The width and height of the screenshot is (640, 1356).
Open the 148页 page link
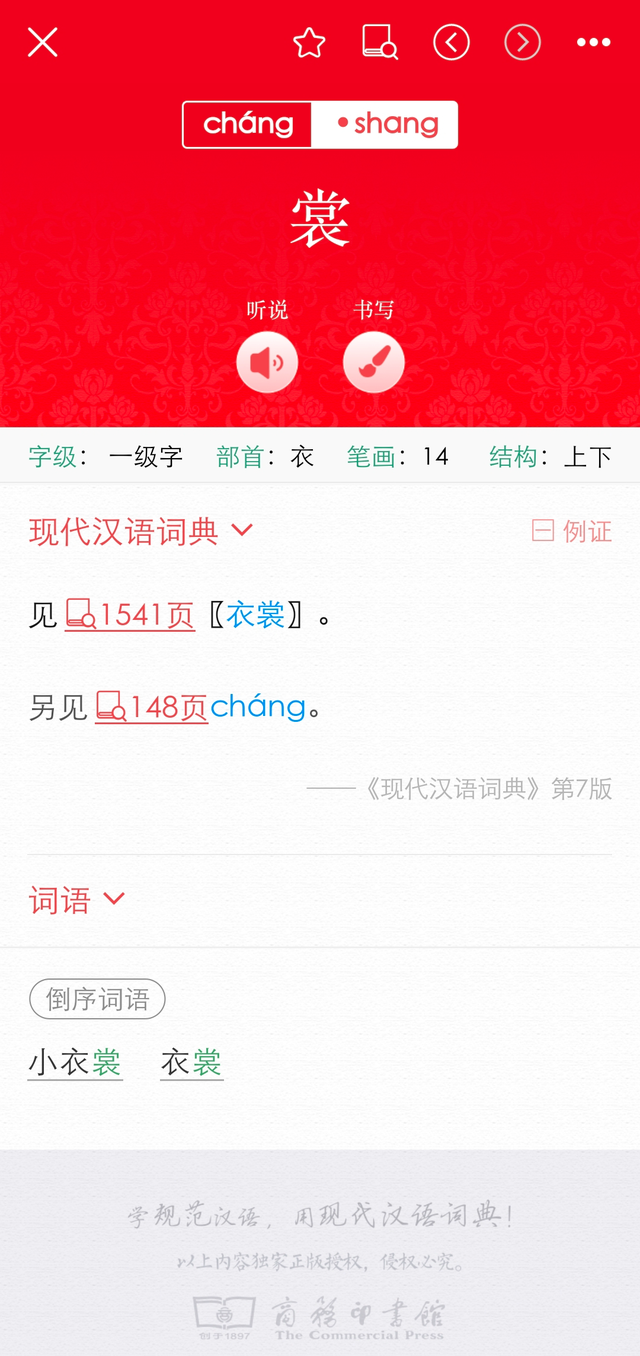[152, 707]
